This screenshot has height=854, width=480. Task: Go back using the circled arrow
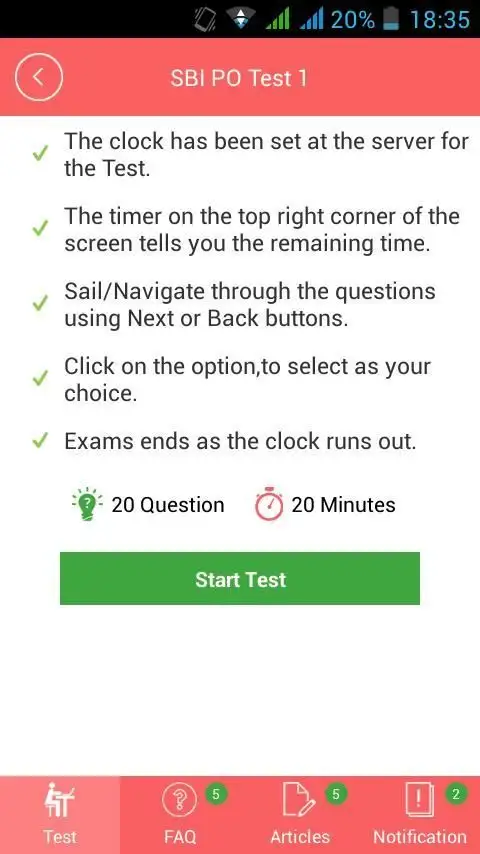39,77
